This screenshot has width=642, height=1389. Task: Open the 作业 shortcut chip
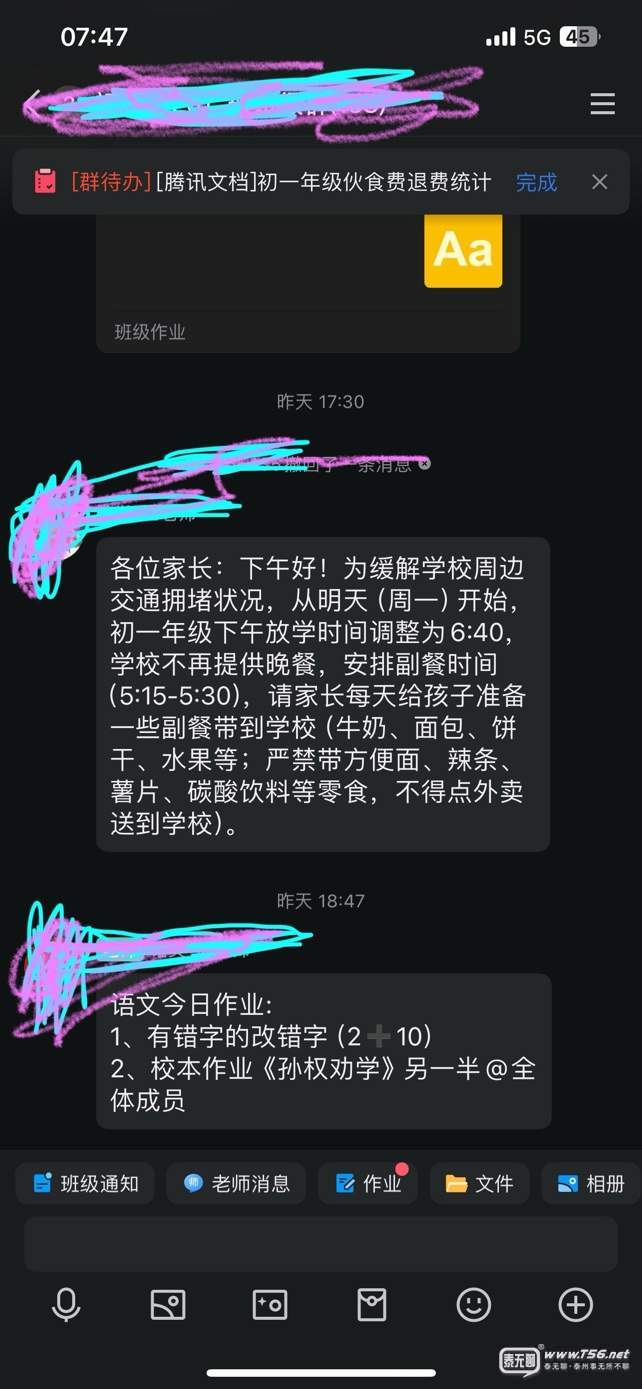[368, 1184]
